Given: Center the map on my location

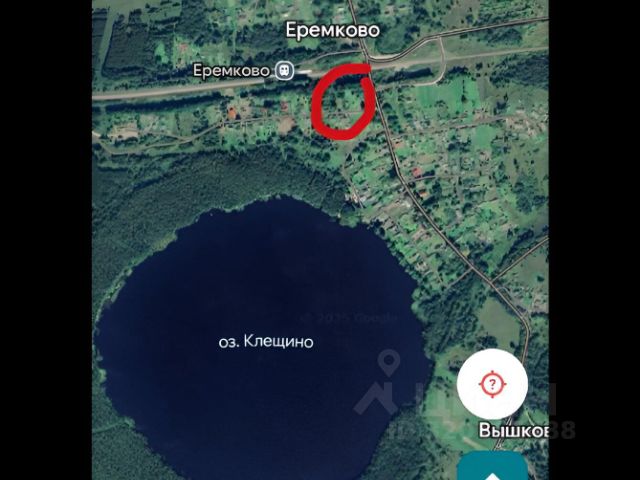Looking at the screenshot, I should pos(491,384).
